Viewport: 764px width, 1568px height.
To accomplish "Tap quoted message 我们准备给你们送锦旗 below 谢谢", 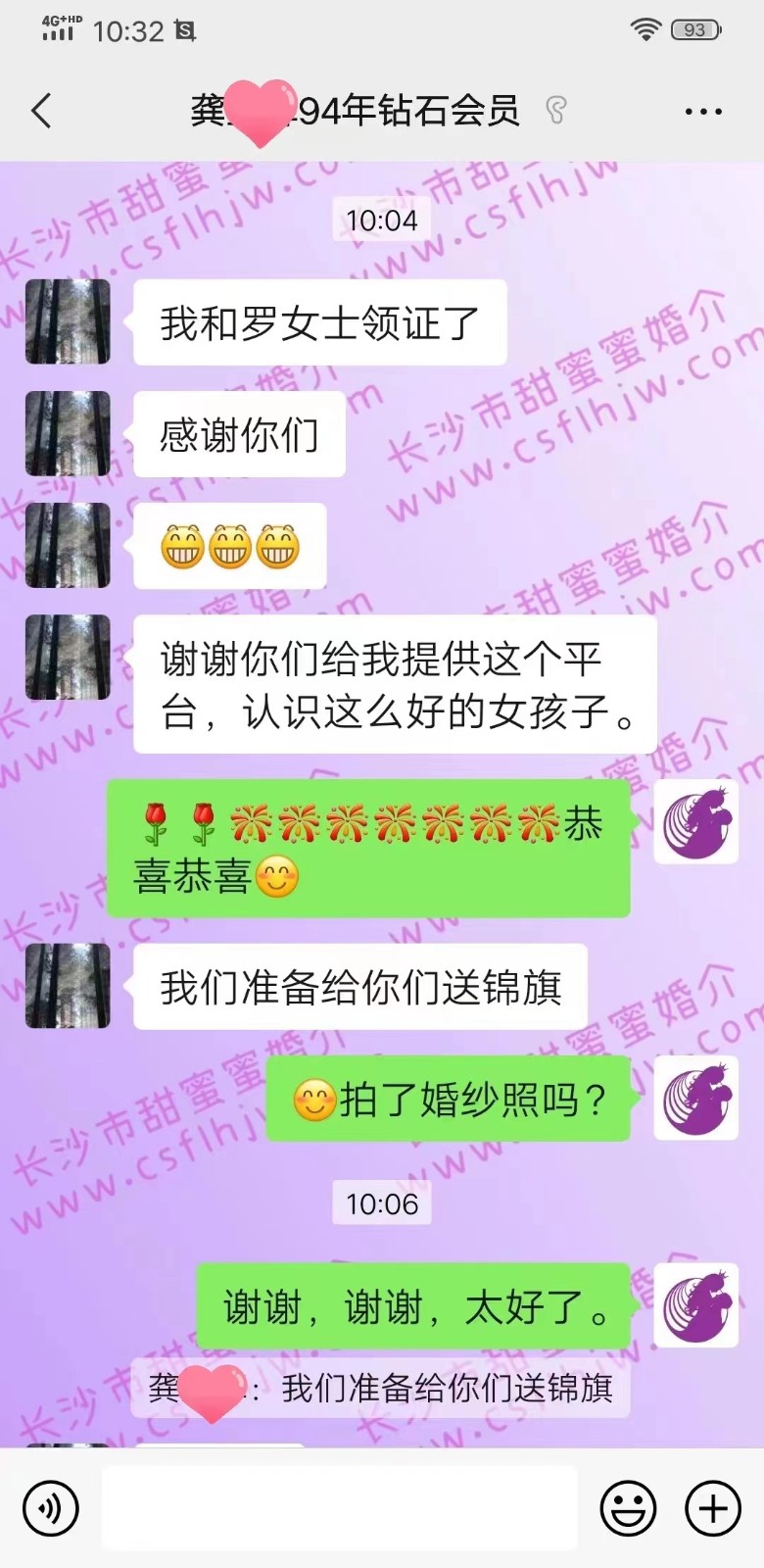I will coord(380,1389).
